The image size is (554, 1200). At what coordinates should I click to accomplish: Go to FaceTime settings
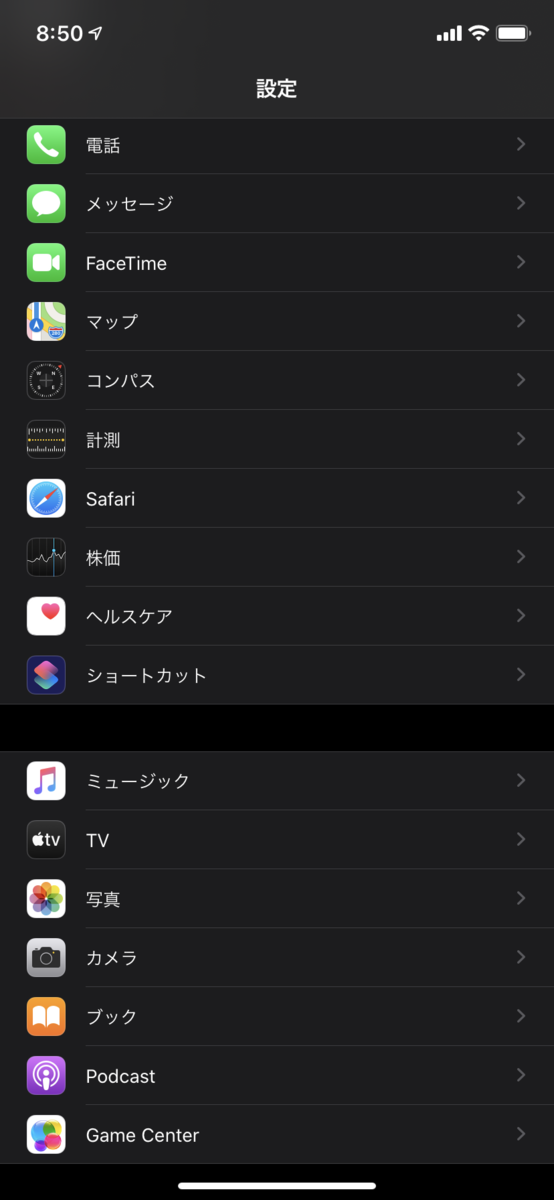click(x=277, y=263)
